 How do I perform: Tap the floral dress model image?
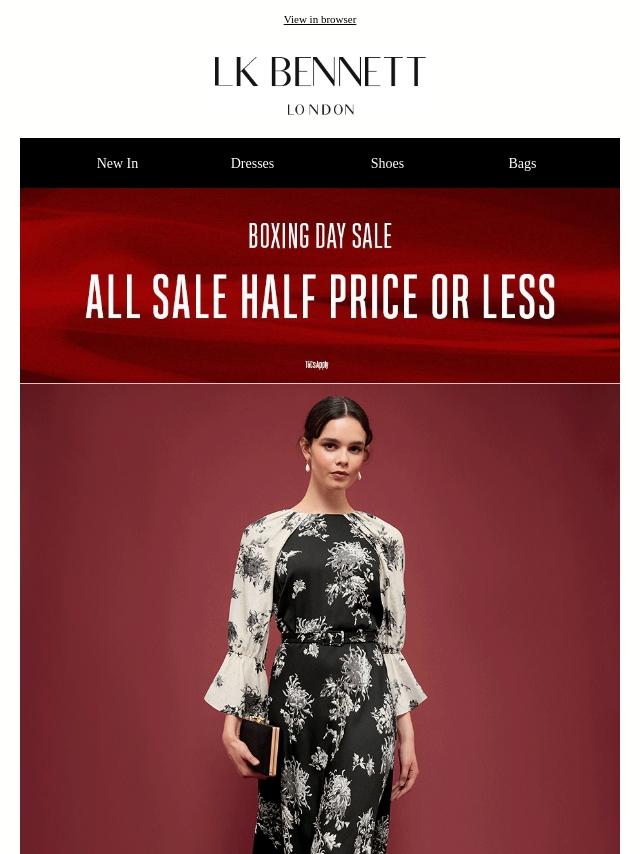click(320, 620)
